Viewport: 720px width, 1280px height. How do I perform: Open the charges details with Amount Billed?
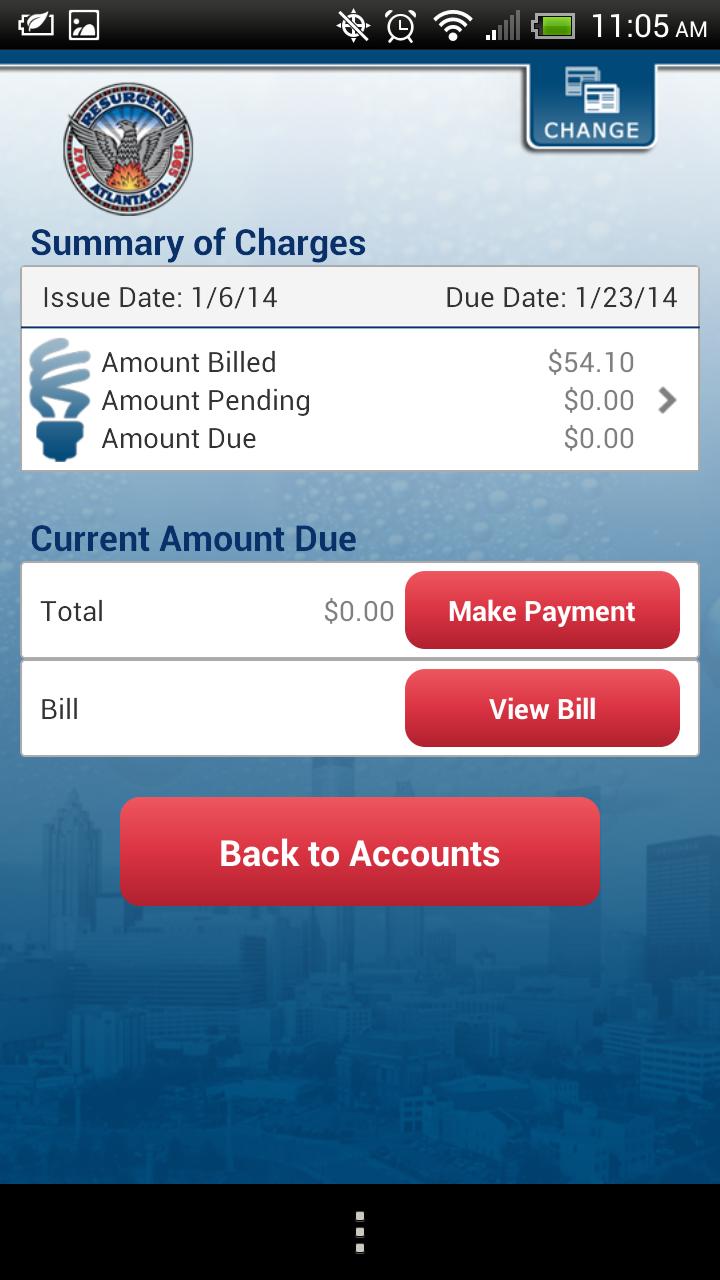pyautogui.click(x=360, y=400)
